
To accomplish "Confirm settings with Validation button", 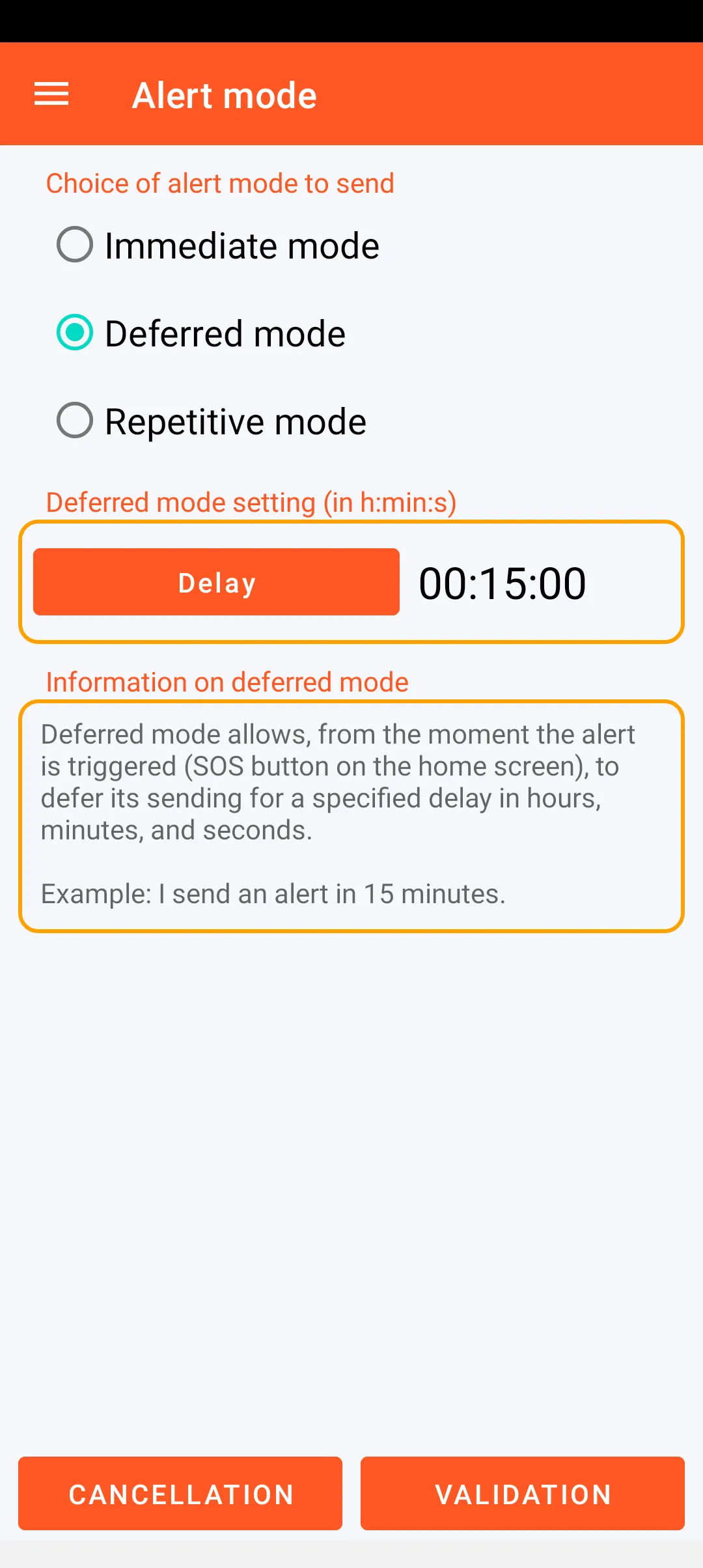I will (x=523, y=1494).
